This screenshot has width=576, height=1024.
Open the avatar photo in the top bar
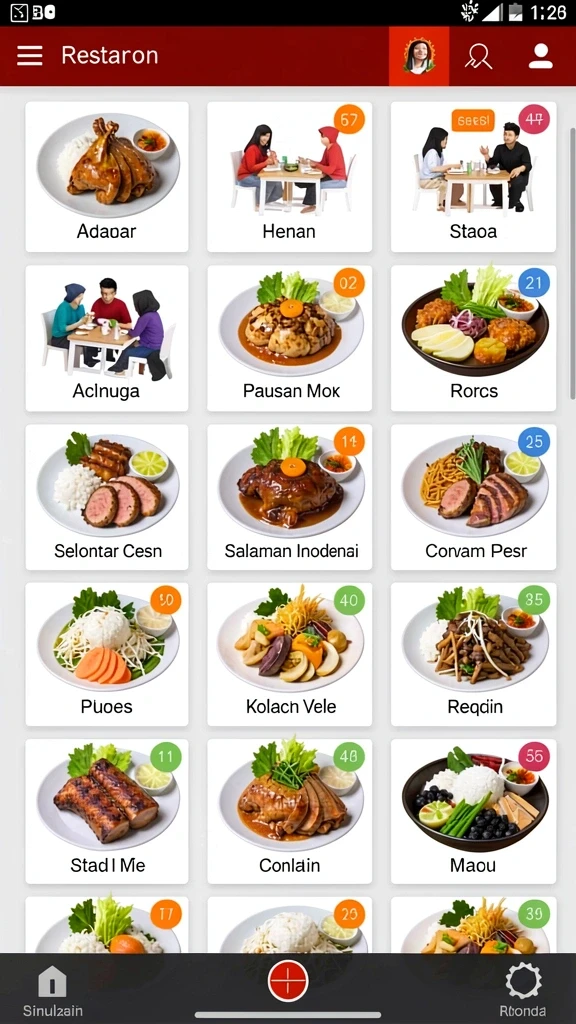tap(419, 56)
